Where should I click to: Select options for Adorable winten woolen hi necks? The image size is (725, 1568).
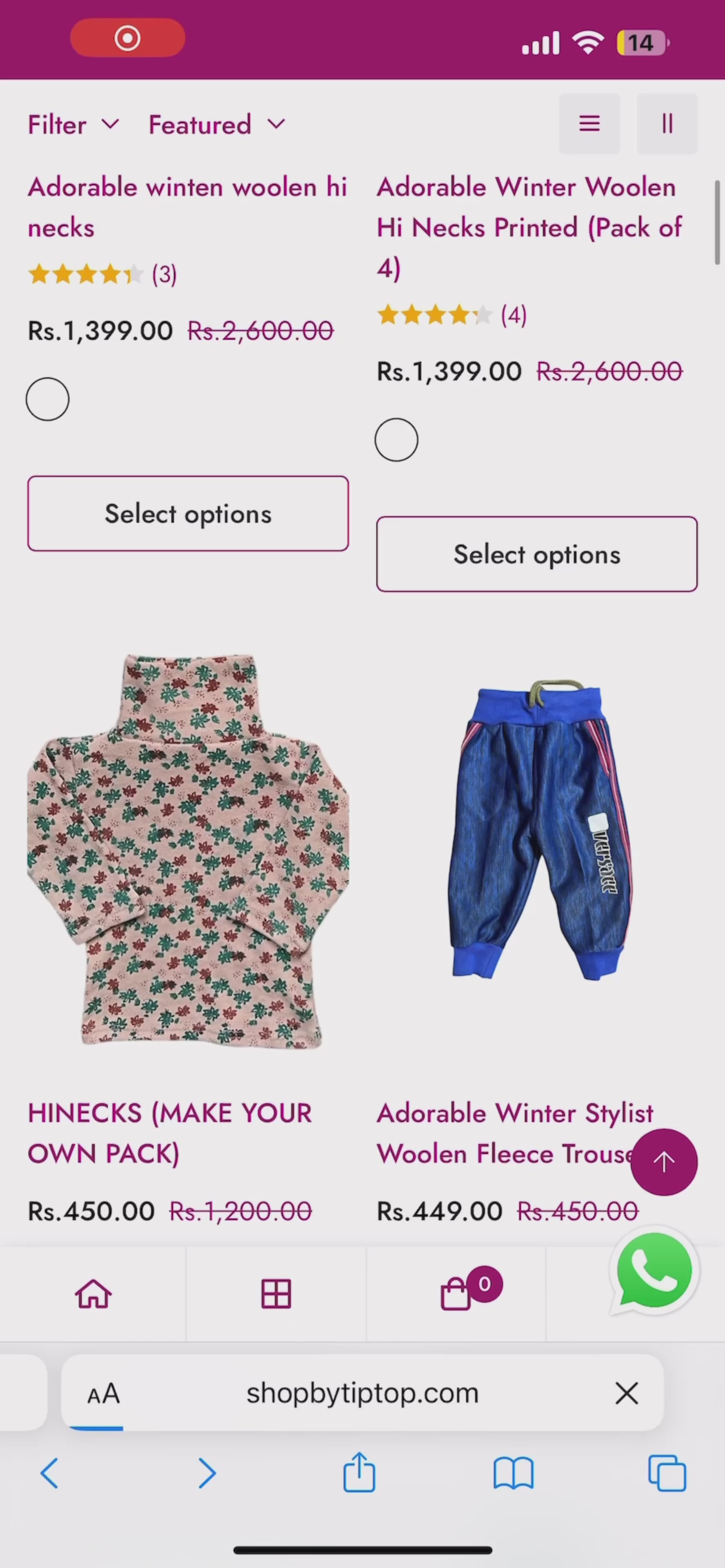(x=187, y=514)
